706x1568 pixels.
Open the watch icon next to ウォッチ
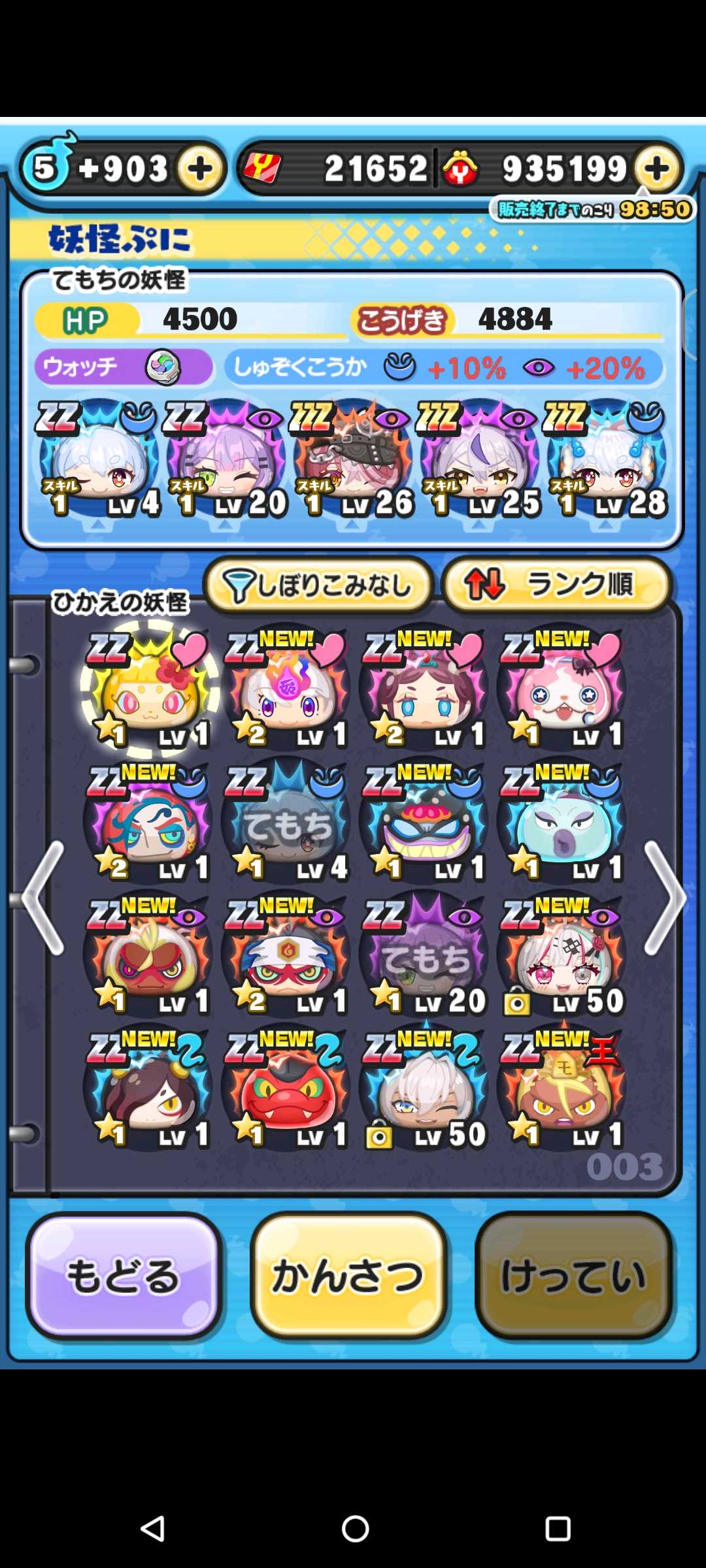163,367
